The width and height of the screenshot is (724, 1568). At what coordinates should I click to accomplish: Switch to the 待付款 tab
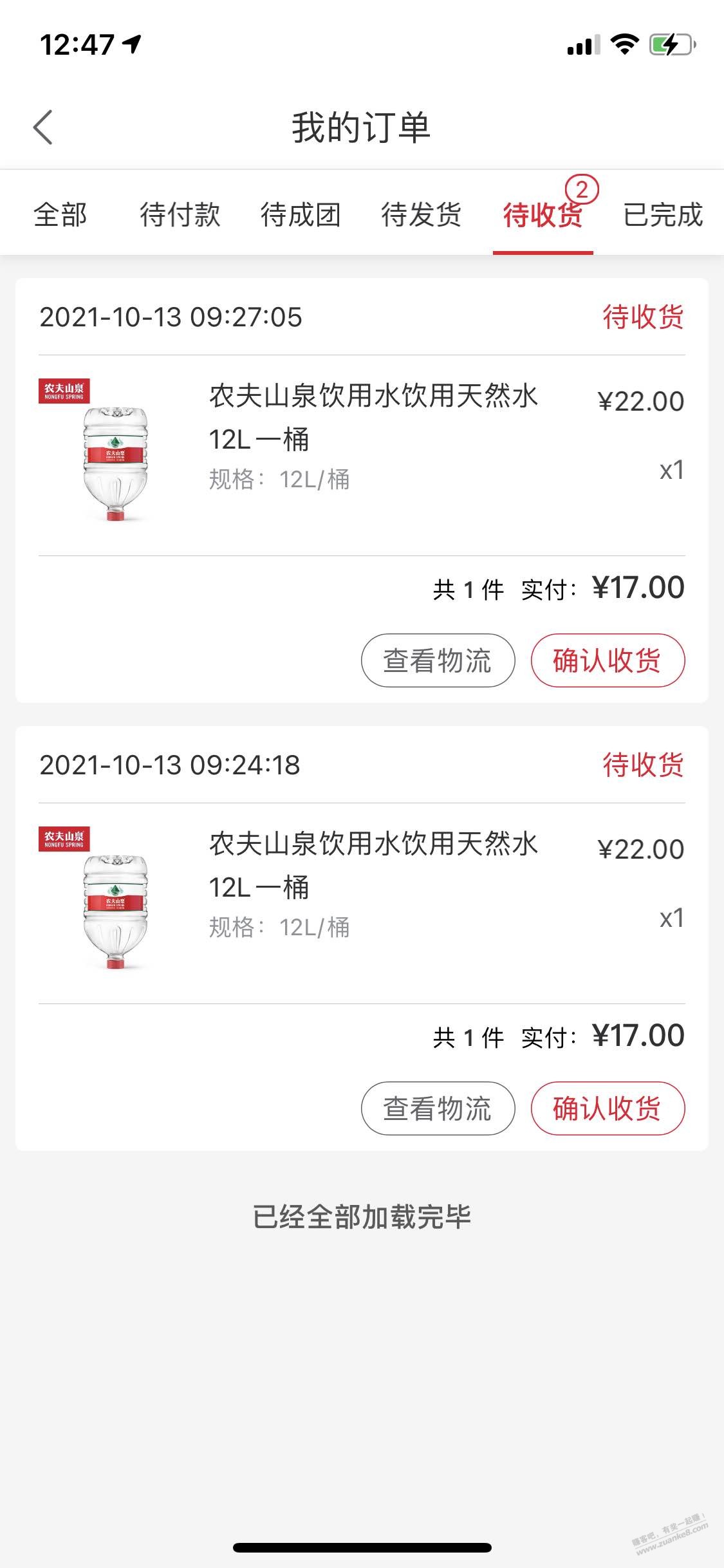[180, 214]
